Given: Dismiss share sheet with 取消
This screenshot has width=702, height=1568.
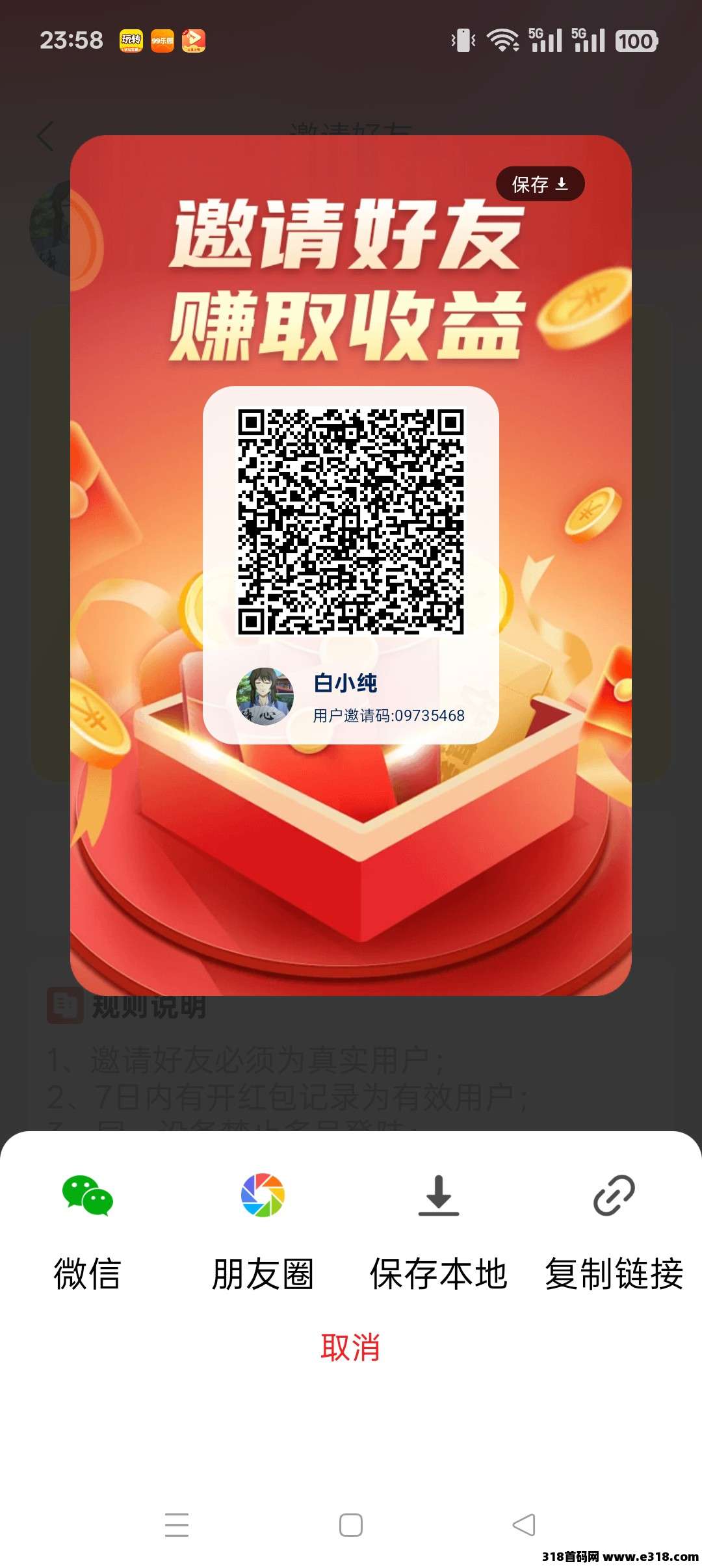Looking at the screenshot, I should coord(350,1346).
